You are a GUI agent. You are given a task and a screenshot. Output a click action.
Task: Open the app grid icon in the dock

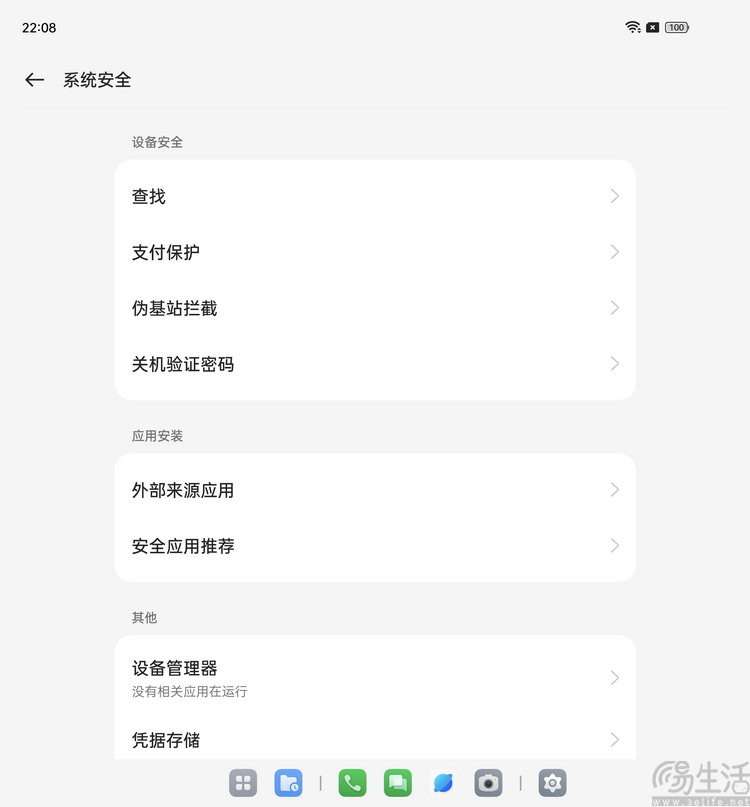(243, 783)
